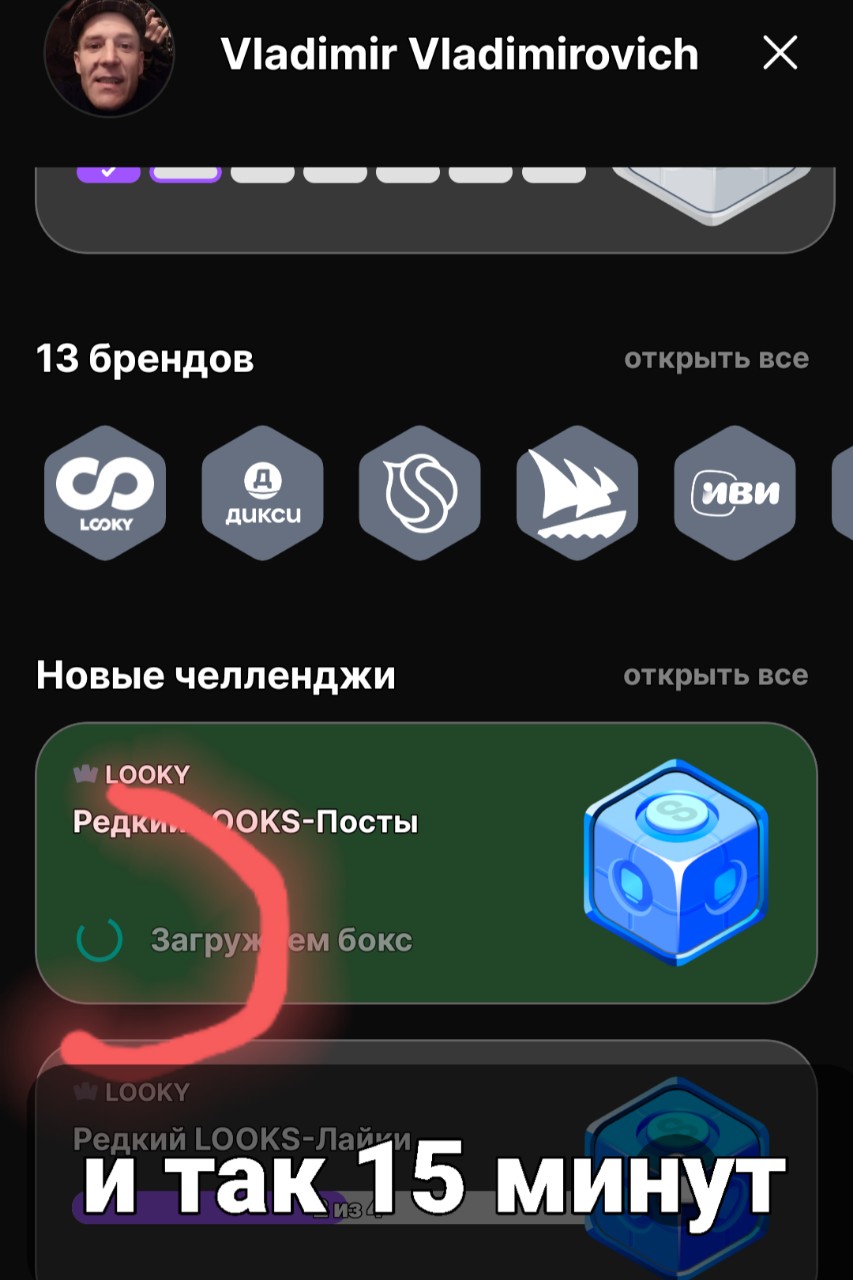Viewport: 853px width, 1280px height.
Task: Open the Редкий LOOKS-Лайки challenge card
Action: [x=426, y=1160]
